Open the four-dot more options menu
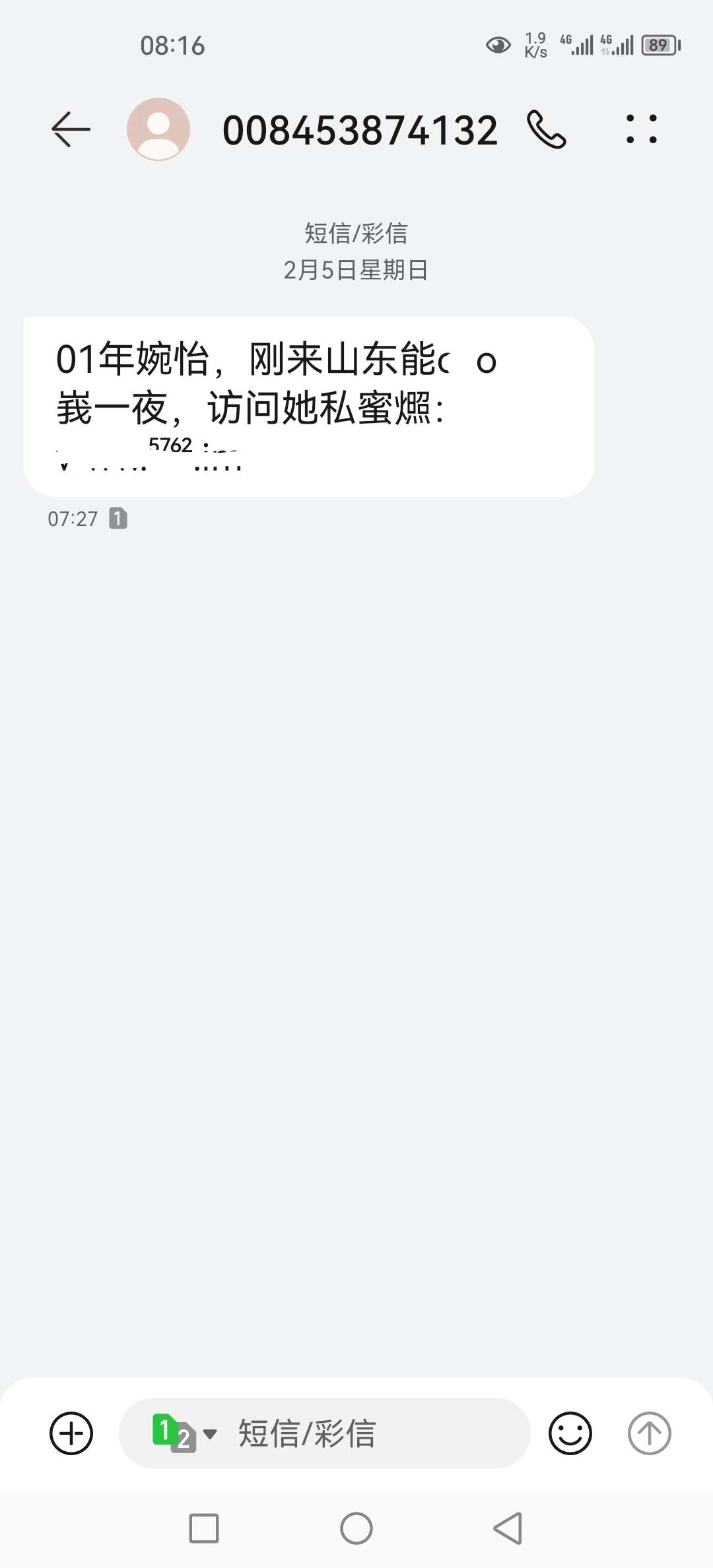The width and height of the screenshot is (713, 1568). coord(641,129)
